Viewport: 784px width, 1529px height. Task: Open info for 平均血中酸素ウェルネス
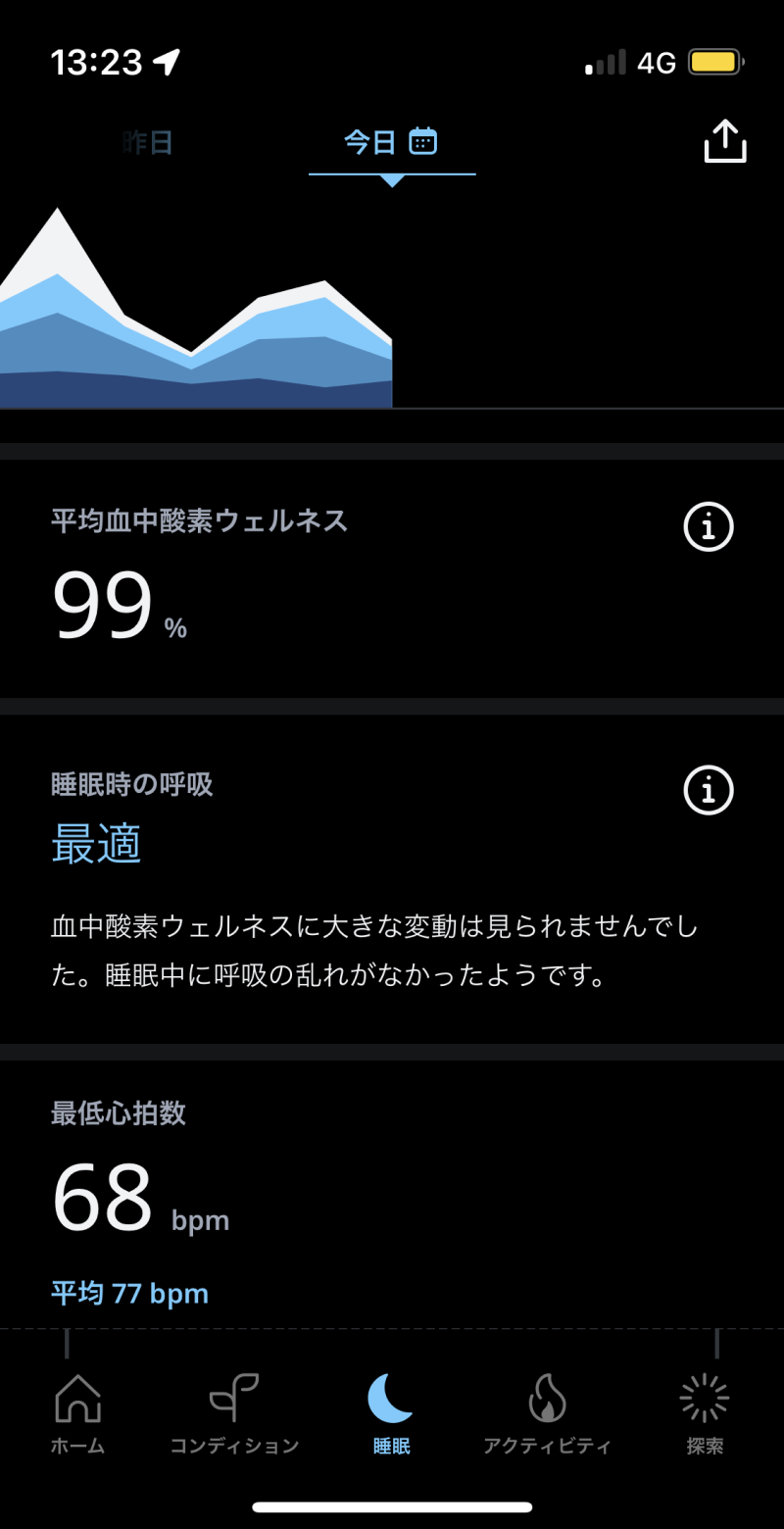pyautogui.click(x=709, y=527)
